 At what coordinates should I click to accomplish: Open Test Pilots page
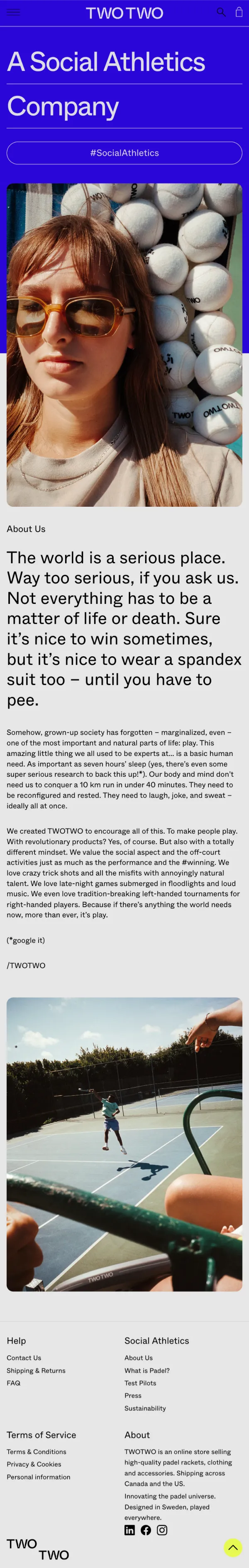point(140,1382)
